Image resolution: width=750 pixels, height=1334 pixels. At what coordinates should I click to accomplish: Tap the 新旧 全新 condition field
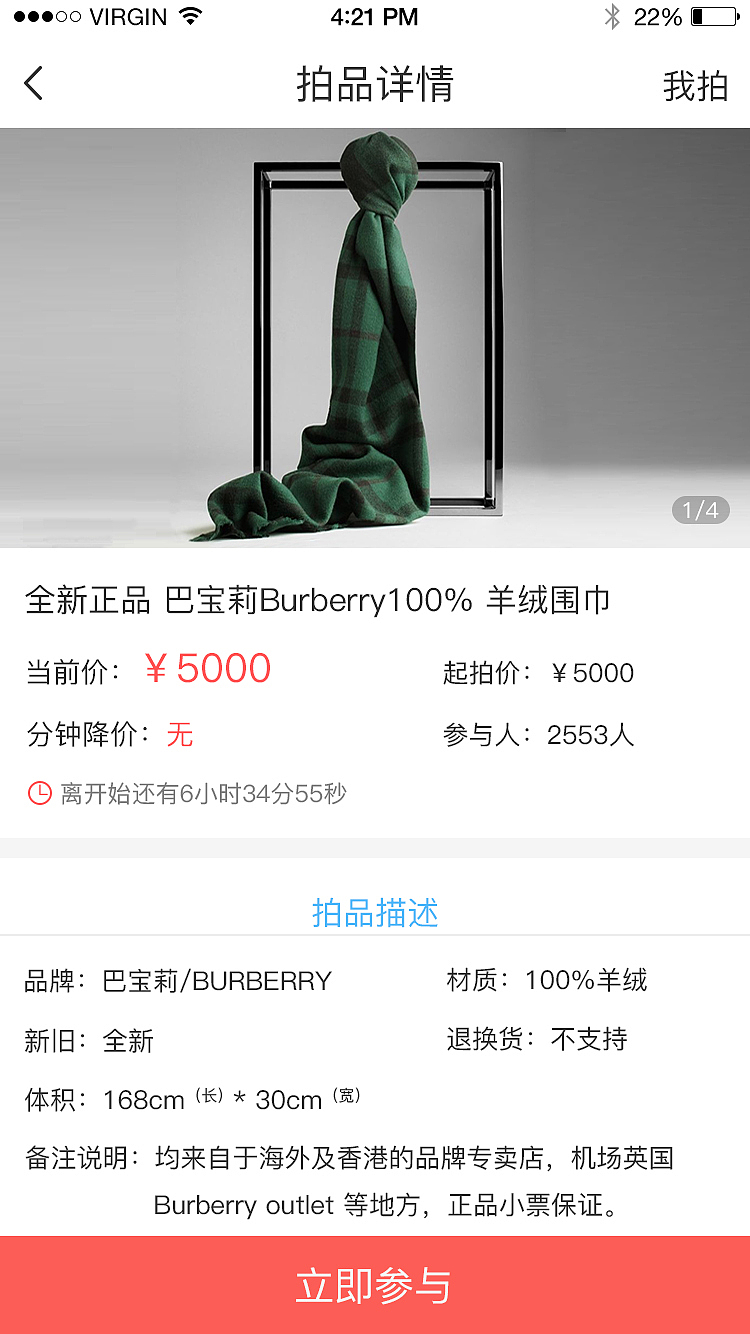90,1040
